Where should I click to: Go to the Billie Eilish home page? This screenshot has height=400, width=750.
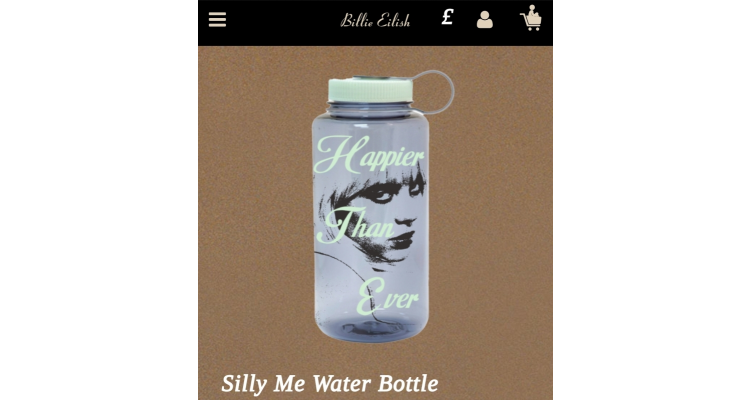point(375,21)
